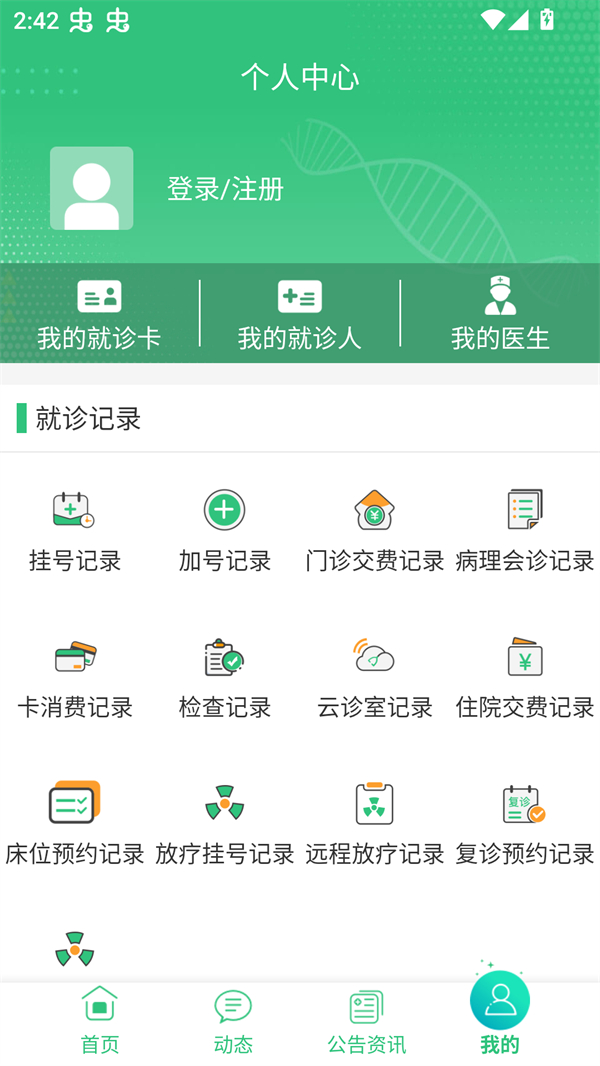Open 挂号记录

click(x=75, y=530)
